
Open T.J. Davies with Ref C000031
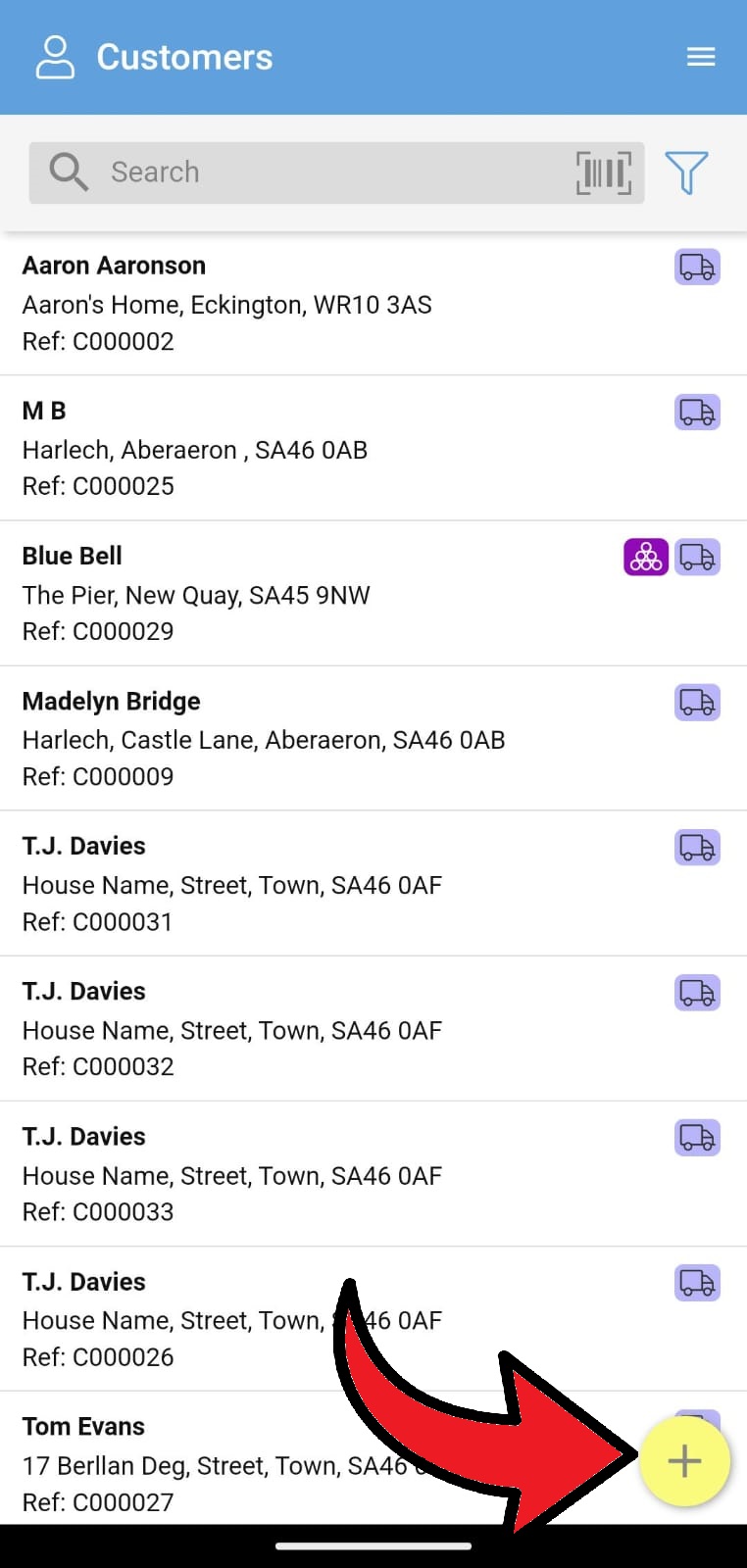click(x=294, y=884)
